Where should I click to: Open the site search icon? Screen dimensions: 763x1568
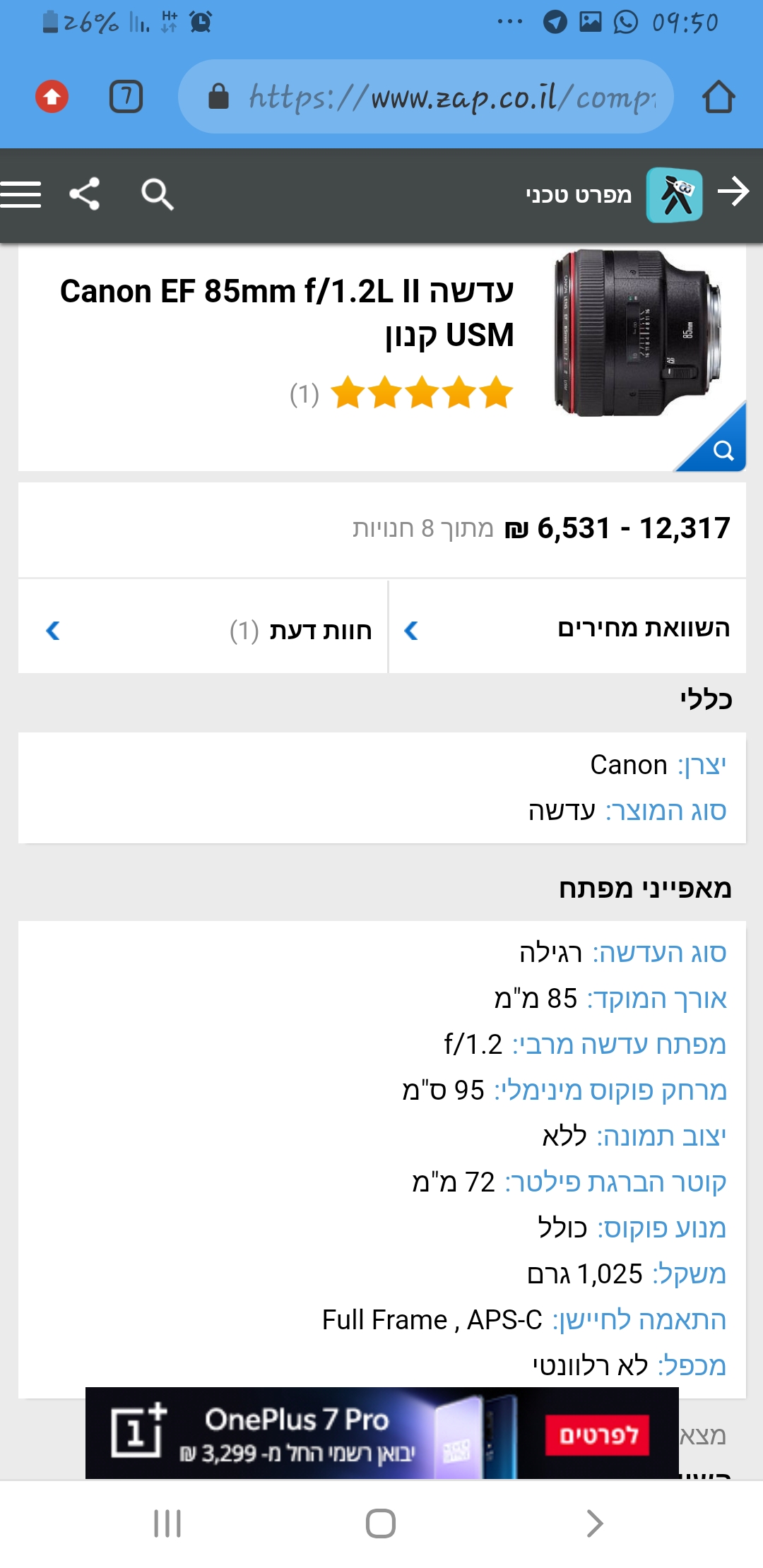click(157, 194)
